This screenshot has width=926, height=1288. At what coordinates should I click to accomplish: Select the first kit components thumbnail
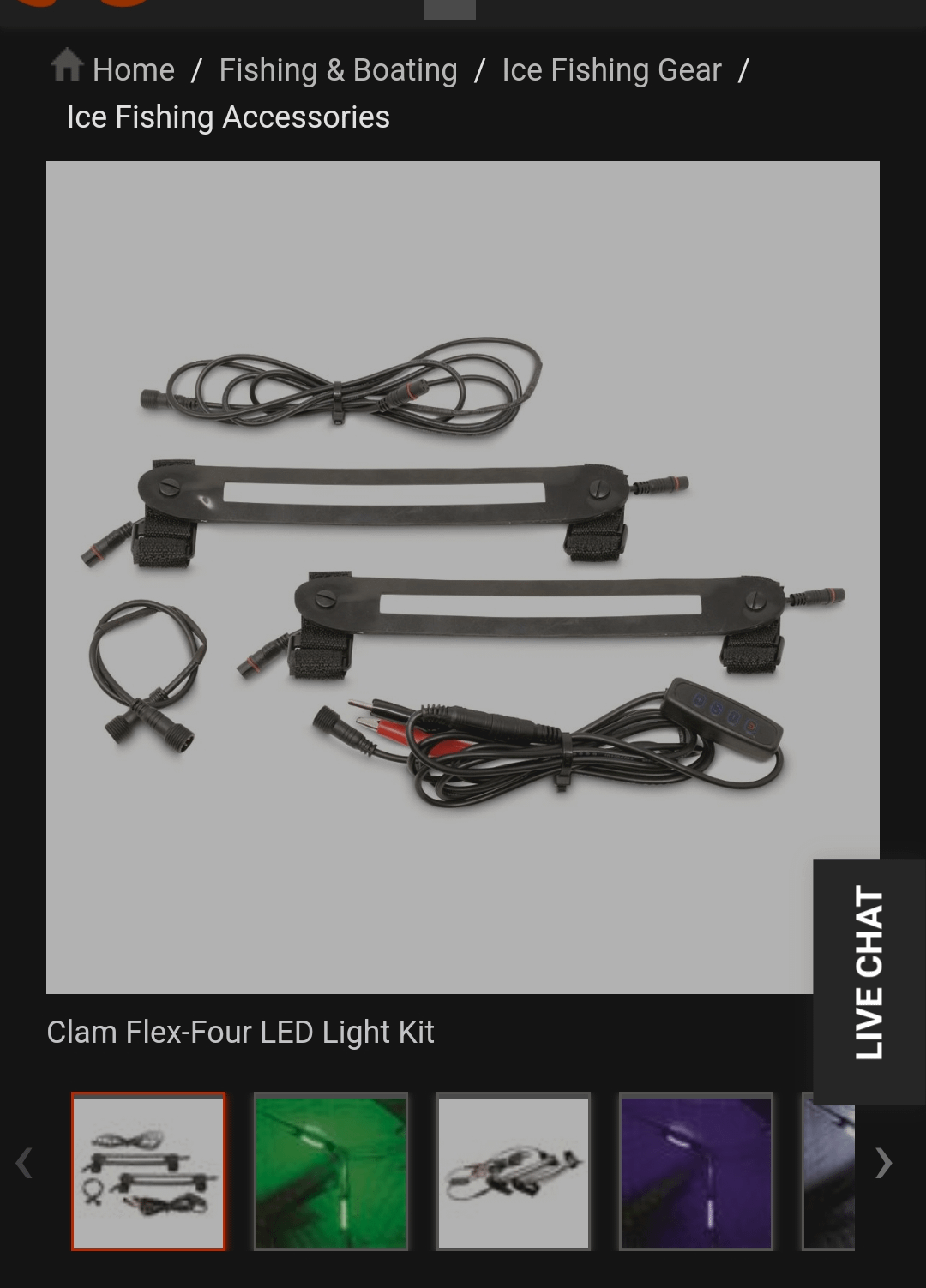click(148, 1171)
